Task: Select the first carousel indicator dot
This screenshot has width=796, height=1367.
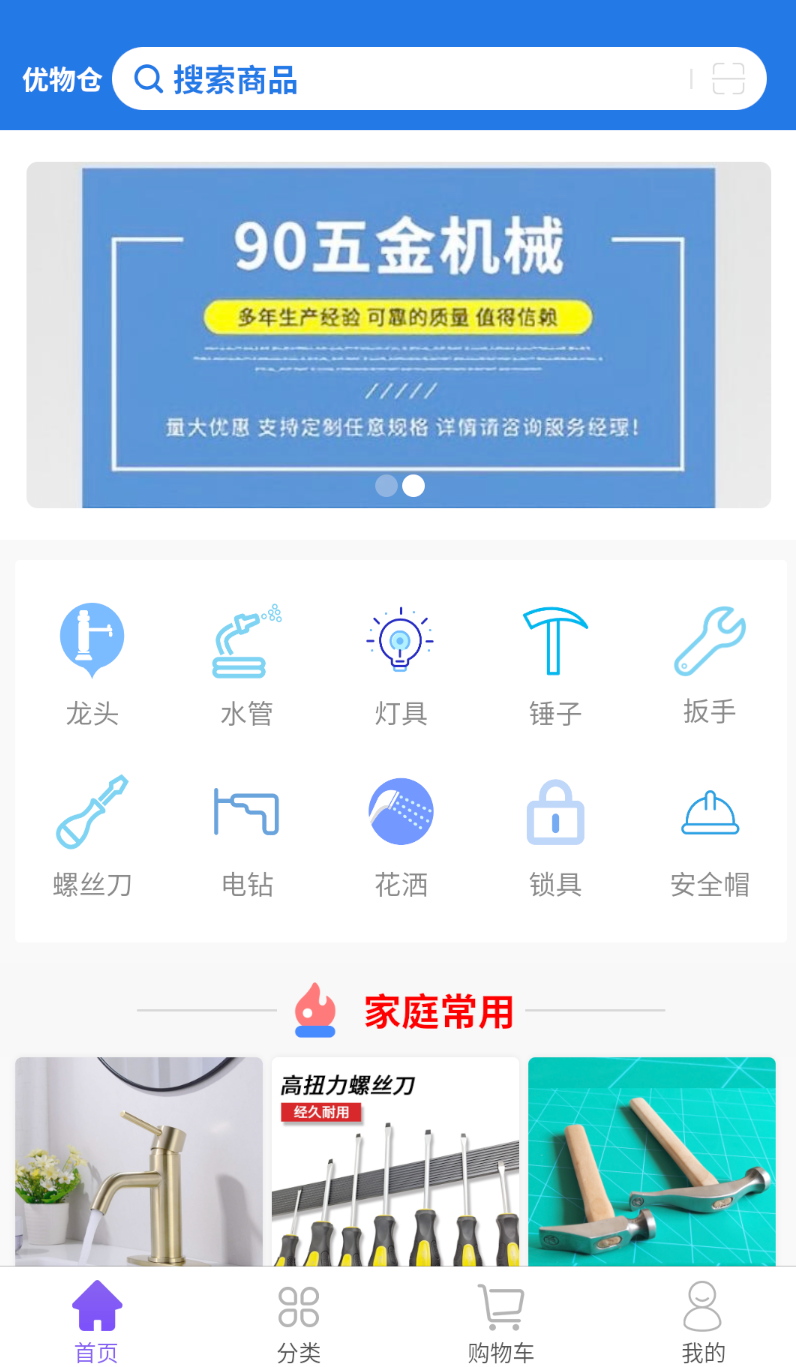Action: point(386,485)
